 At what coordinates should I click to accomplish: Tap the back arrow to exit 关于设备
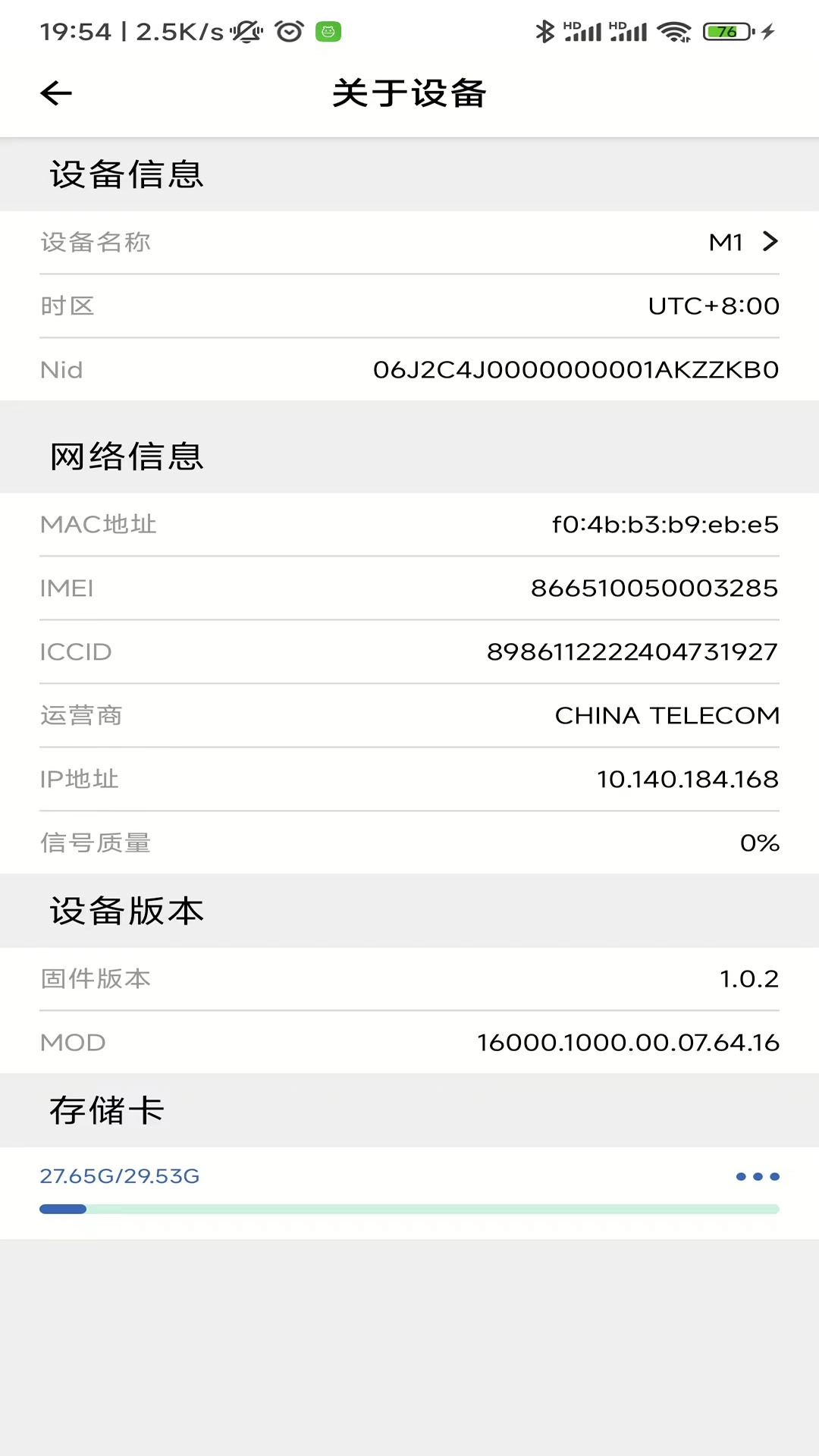tap(55, 93)
